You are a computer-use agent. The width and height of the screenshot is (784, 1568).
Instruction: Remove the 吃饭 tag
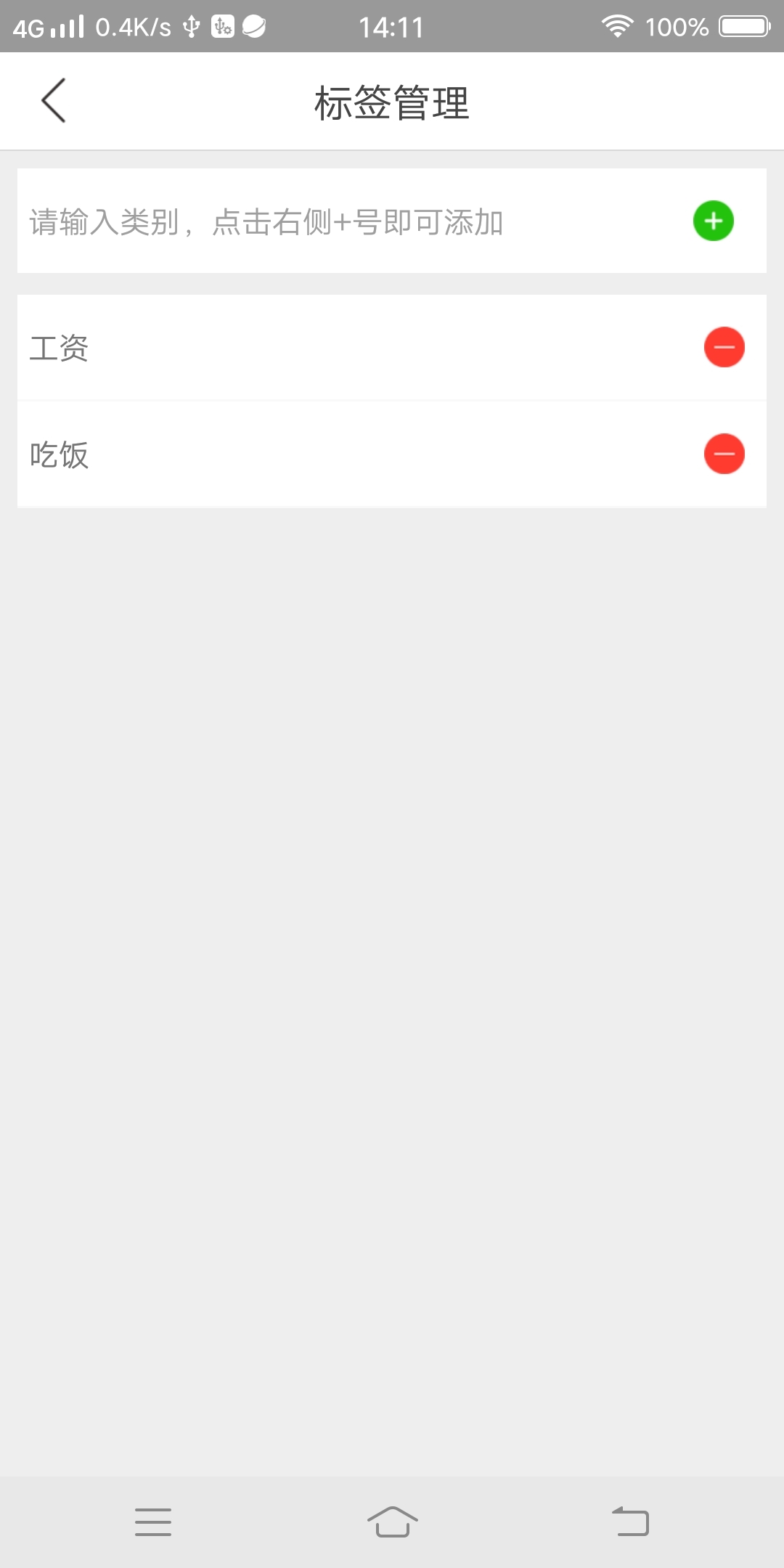coord(724,454)
